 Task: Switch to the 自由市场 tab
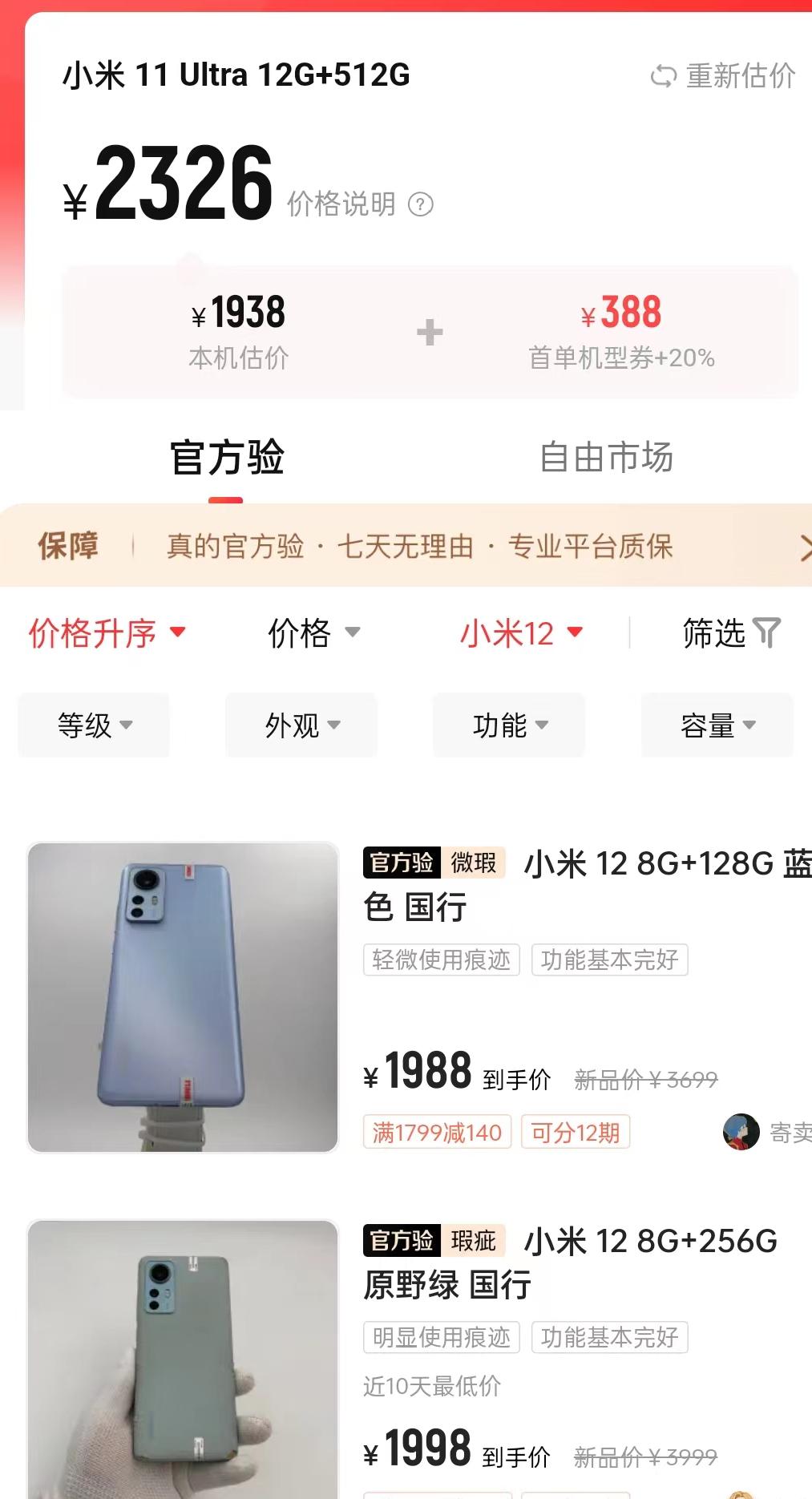pos(607,459)
